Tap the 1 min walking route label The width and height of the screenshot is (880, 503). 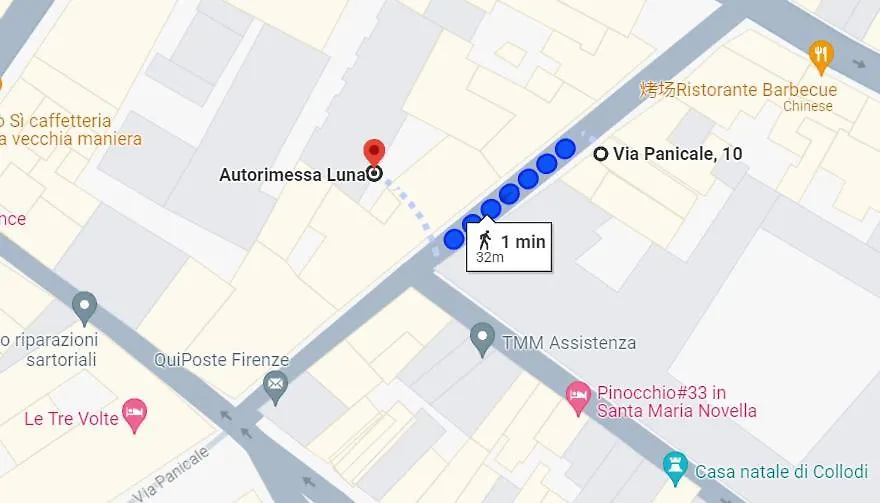pos(509,246)
